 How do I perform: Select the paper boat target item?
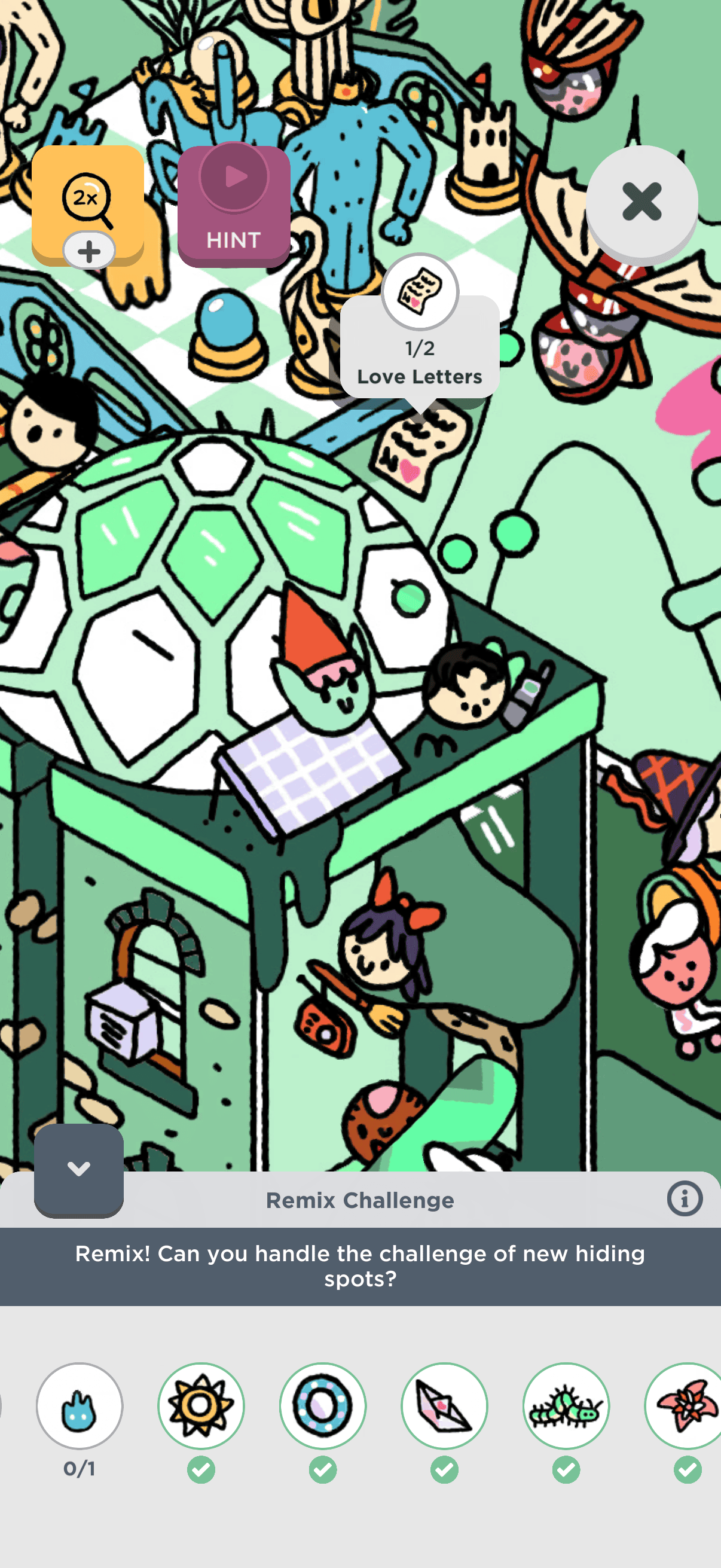(444, 1405)
